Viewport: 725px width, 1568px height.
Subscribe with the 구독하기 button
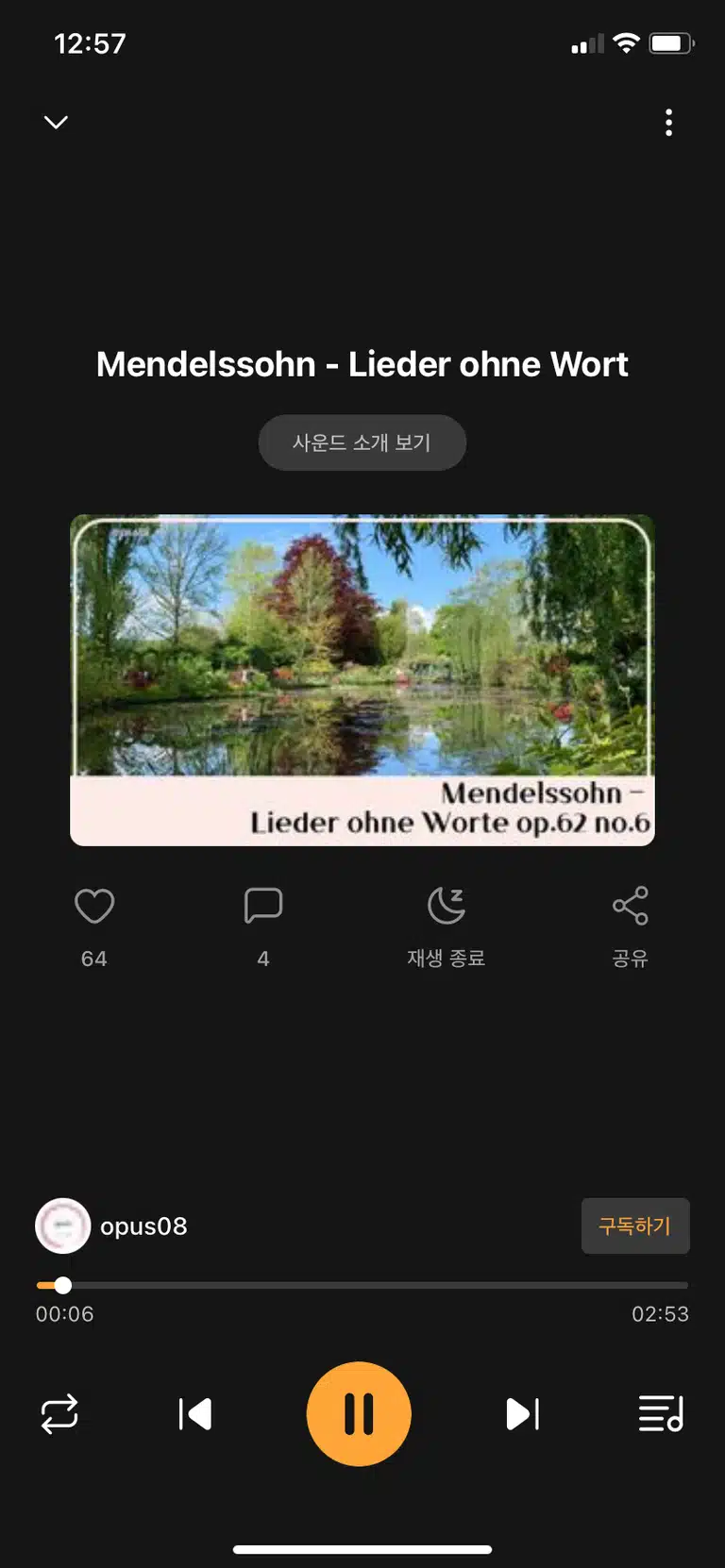[x=635, y=1226]
